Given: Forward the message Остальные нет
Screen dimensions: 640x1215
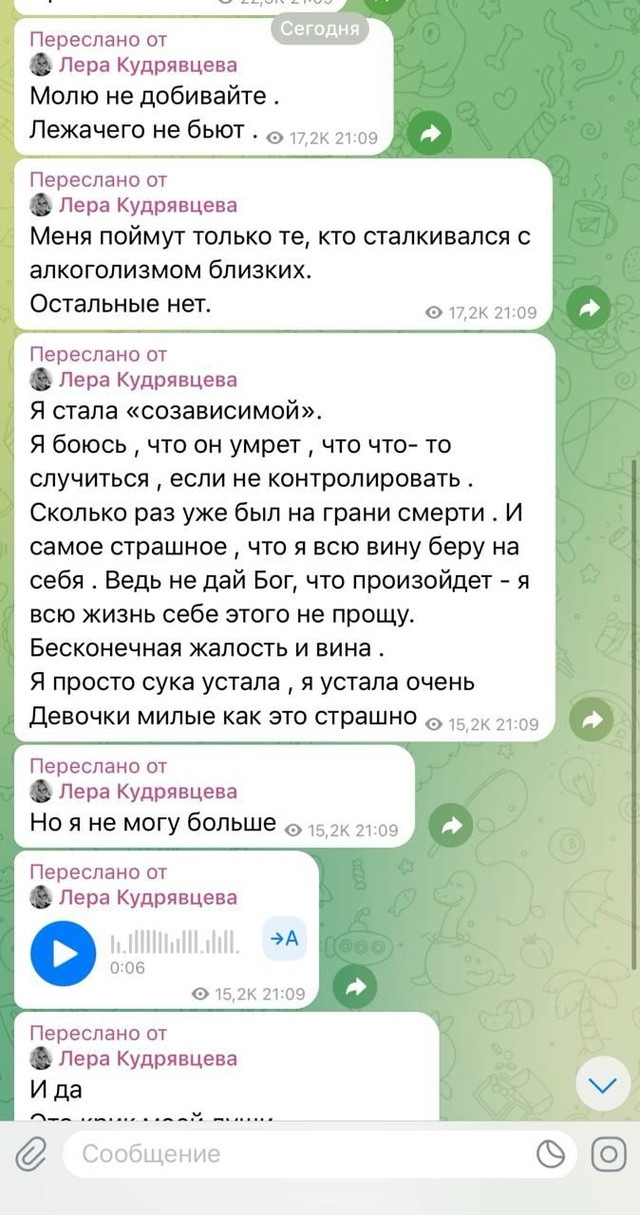Looking at the screenshot, I should [589, 308].
